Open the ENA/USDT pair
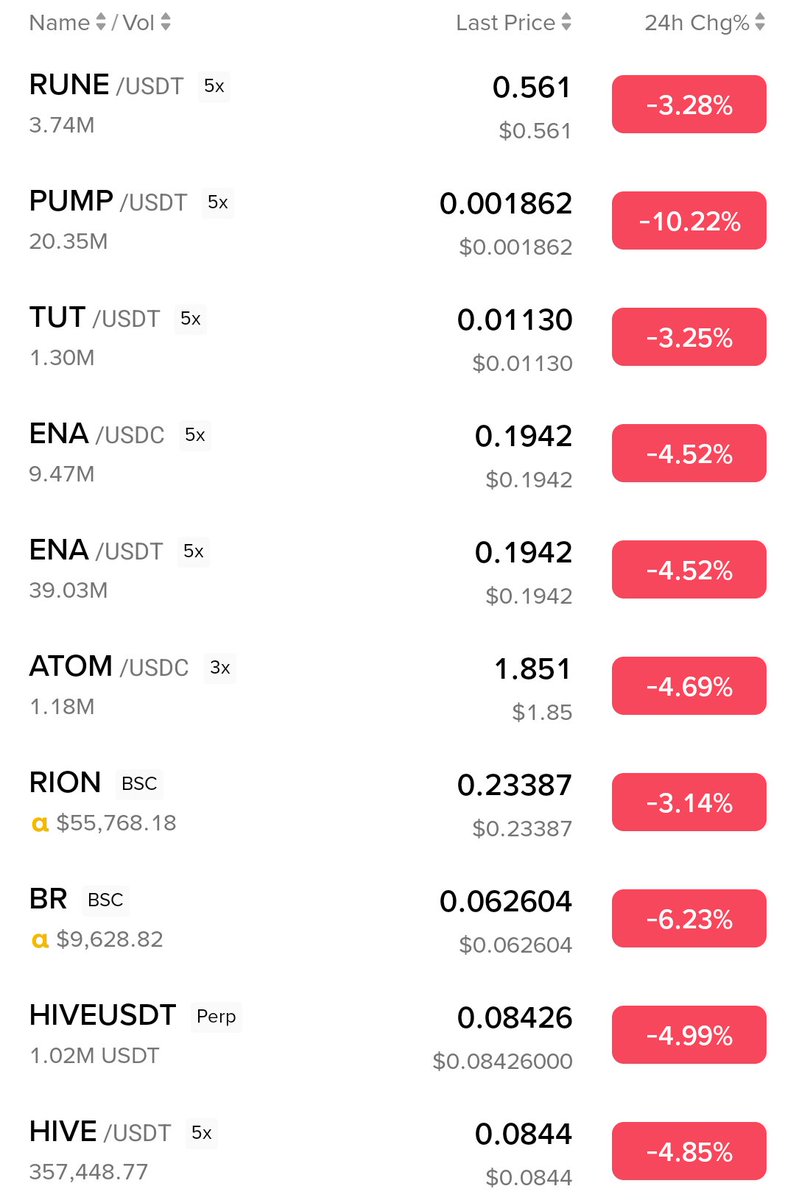Screen dimensions: 785x1200 [392, 569]
